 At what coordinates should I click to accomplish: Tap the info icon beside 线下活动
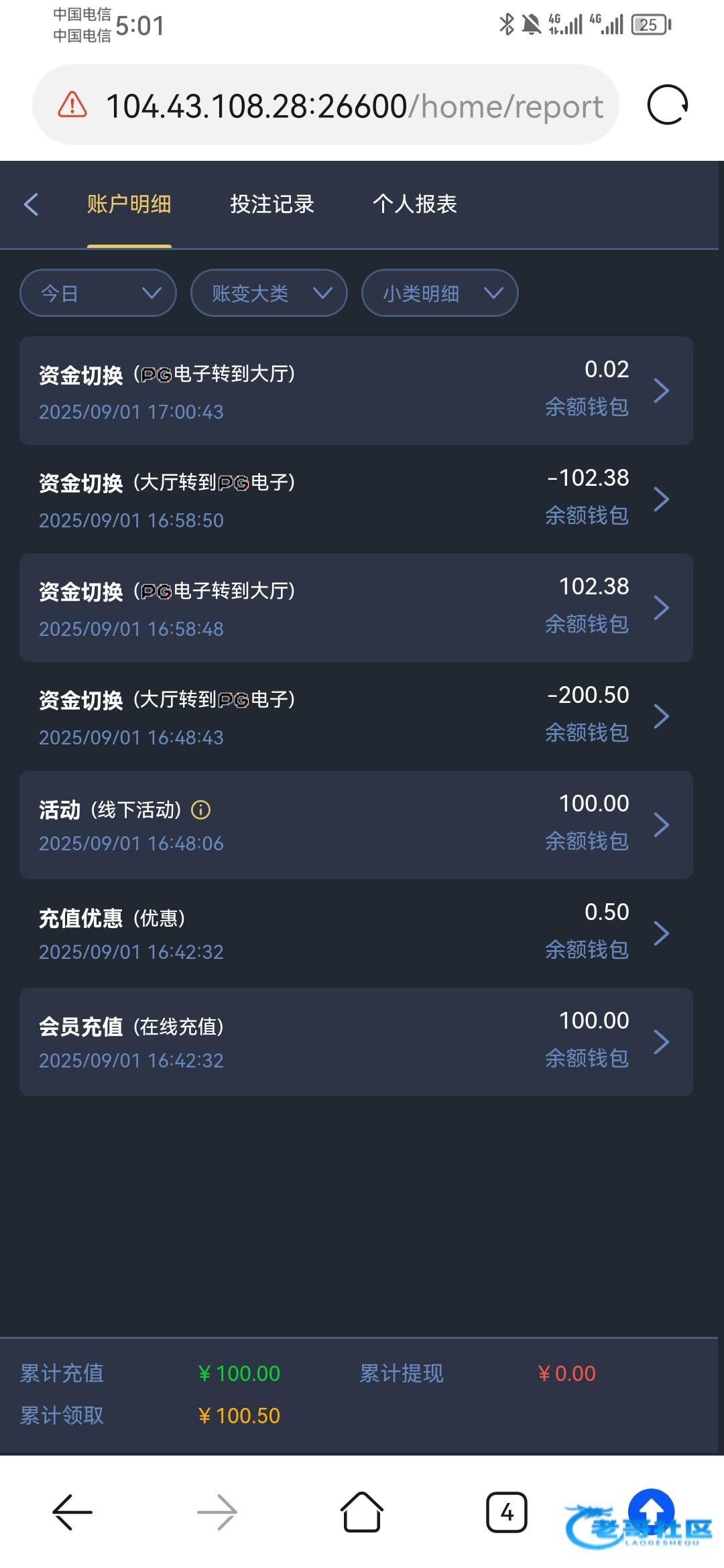[x=201, y=810]
